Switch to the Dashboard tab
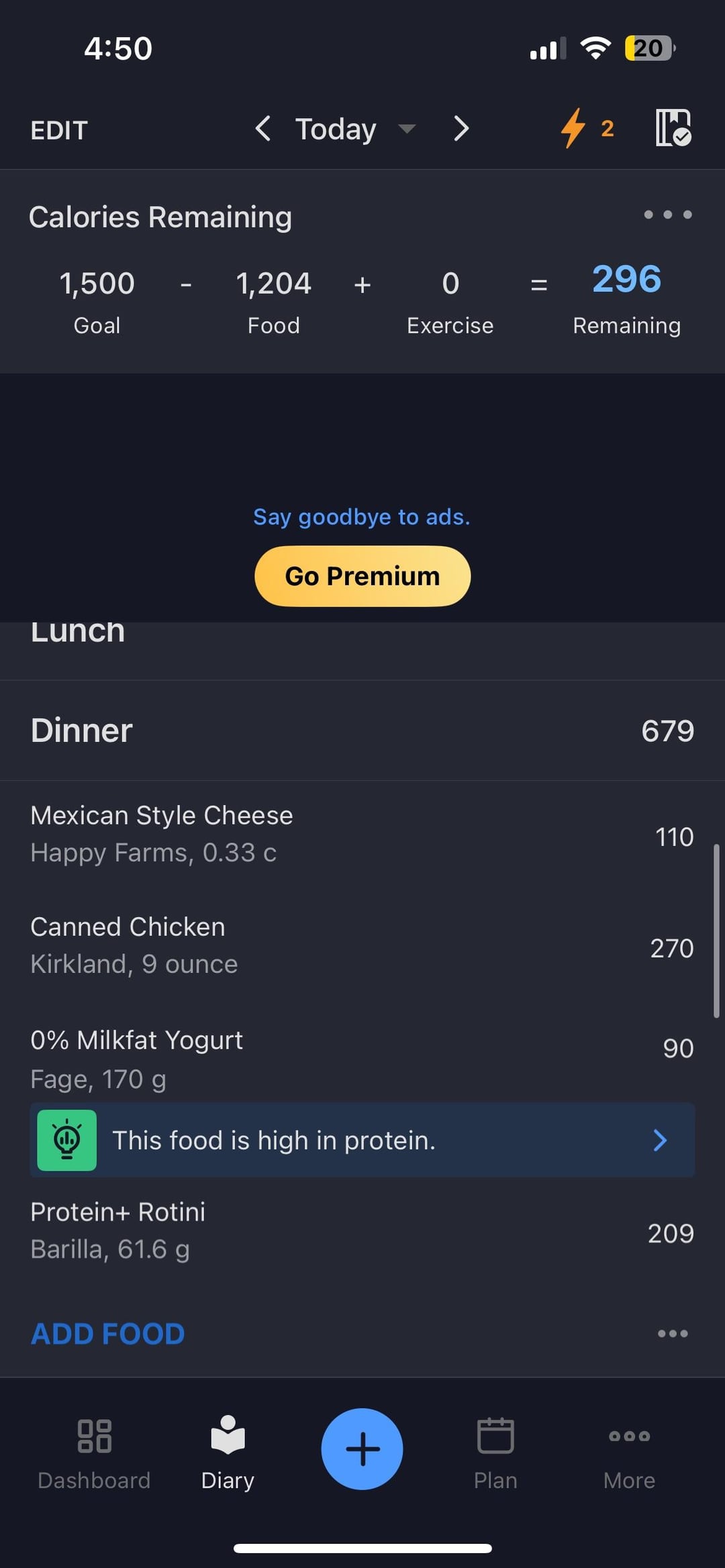Image resolution: width=725 pixels, height=1568 pixels. point(94,1449)
